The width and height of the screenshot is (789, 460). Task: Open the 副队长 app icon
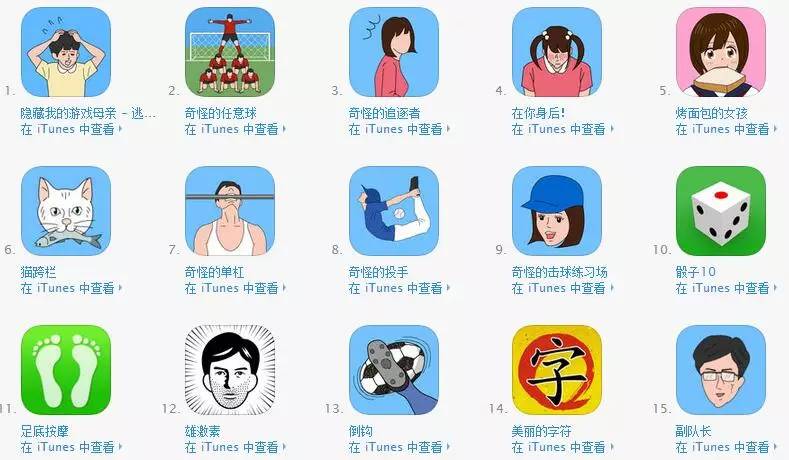[x=721, y=370]
